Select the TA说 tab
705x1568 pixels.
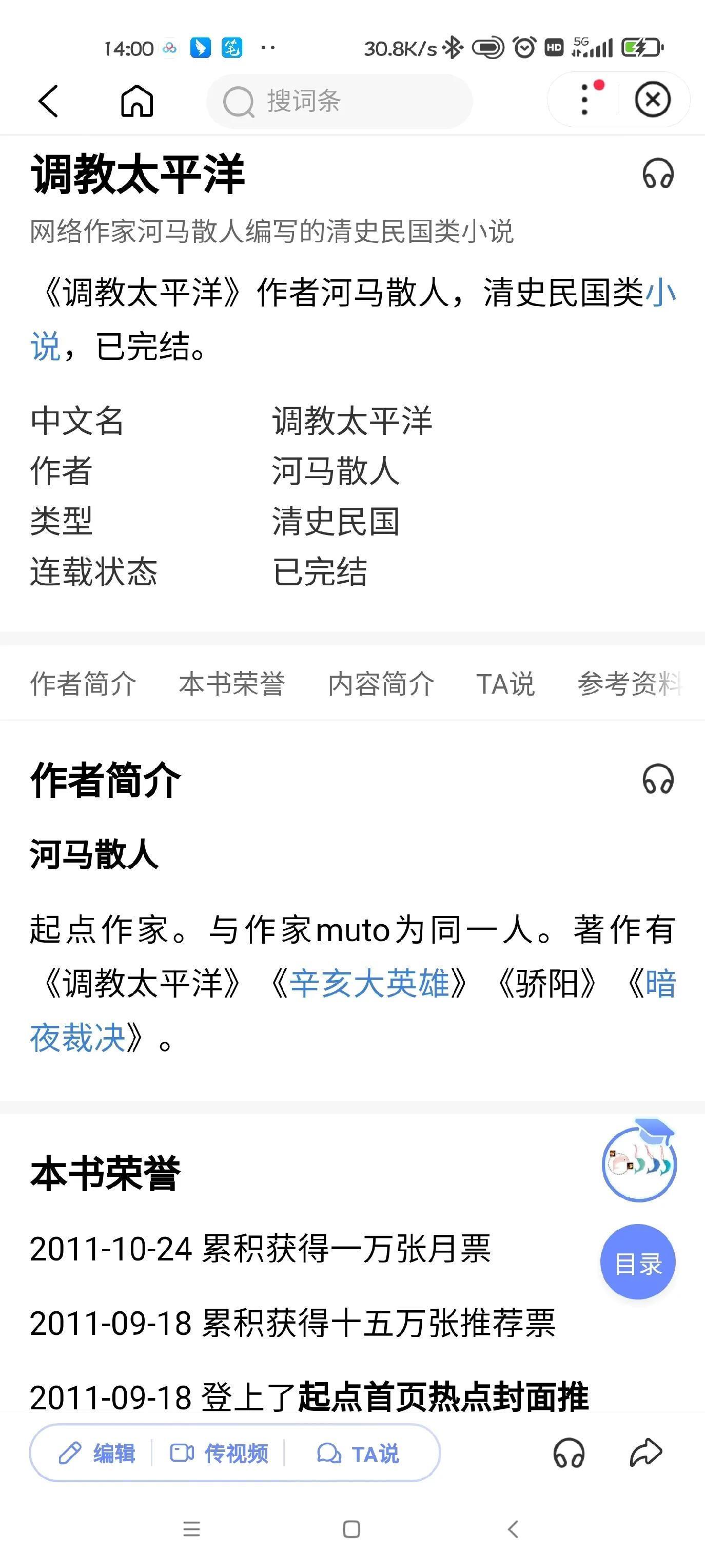pyautogui.click(x=505, y=683)
